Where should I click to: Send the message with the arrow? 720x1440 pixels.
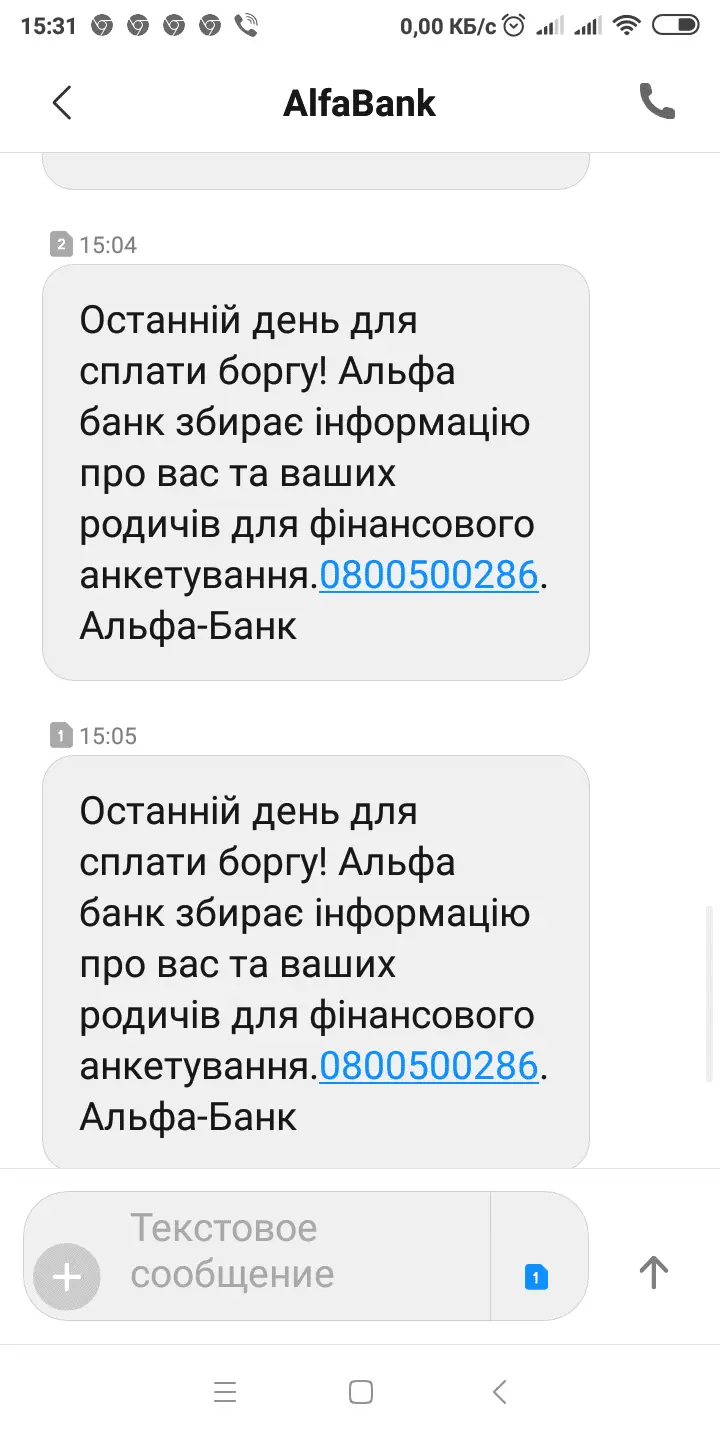point(653,1272)
